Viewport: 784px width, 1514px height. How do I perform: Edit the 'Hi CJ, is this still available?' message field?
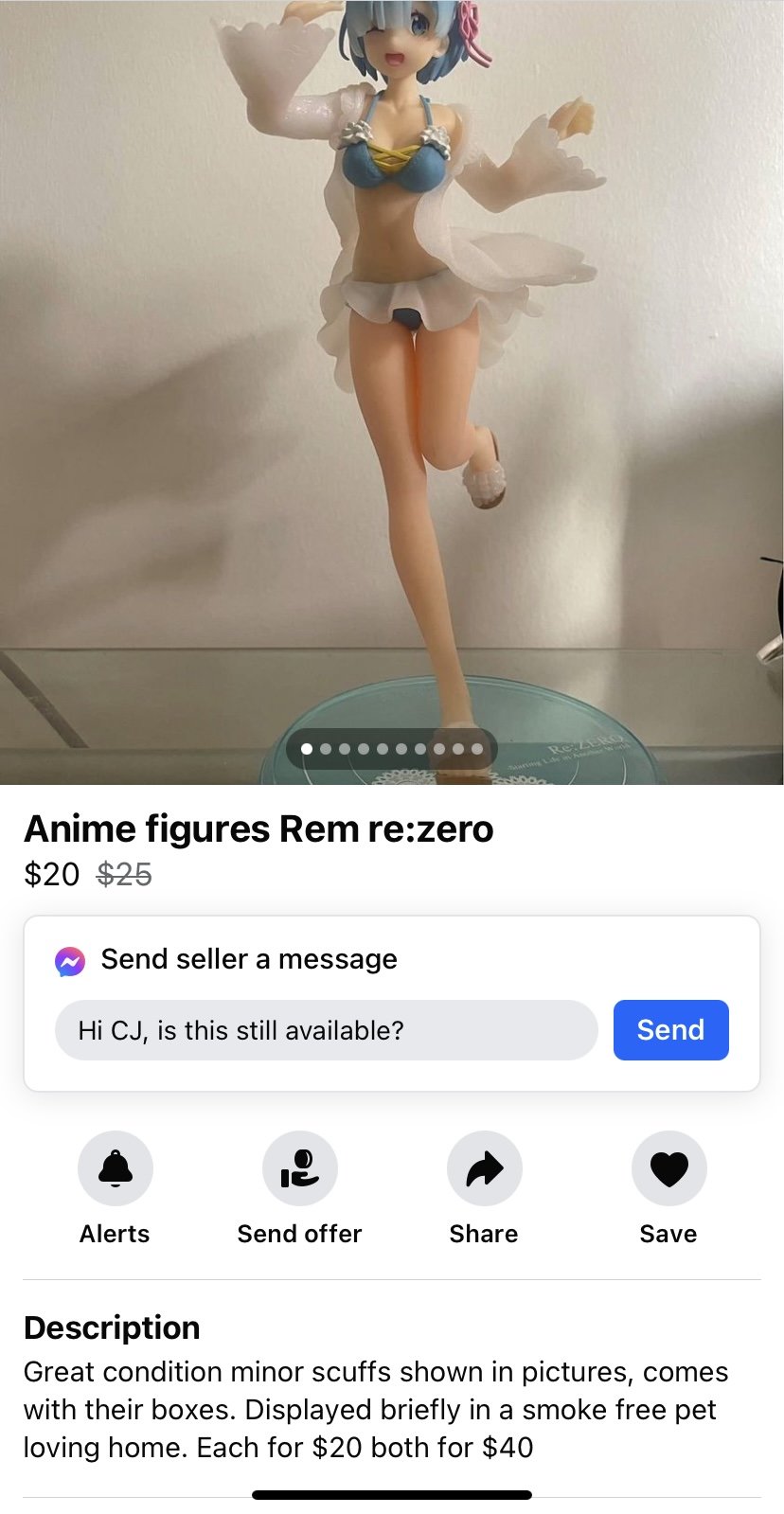point(326,1029)
